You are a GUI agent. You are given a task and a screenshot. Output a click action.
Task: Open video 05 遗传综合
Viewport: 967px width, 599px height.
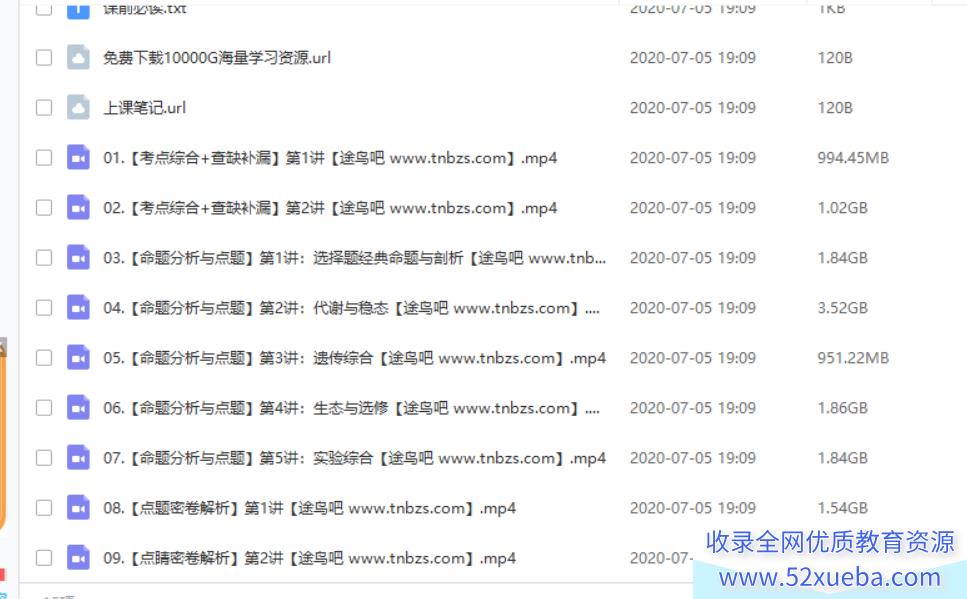[x=354, y=358]
